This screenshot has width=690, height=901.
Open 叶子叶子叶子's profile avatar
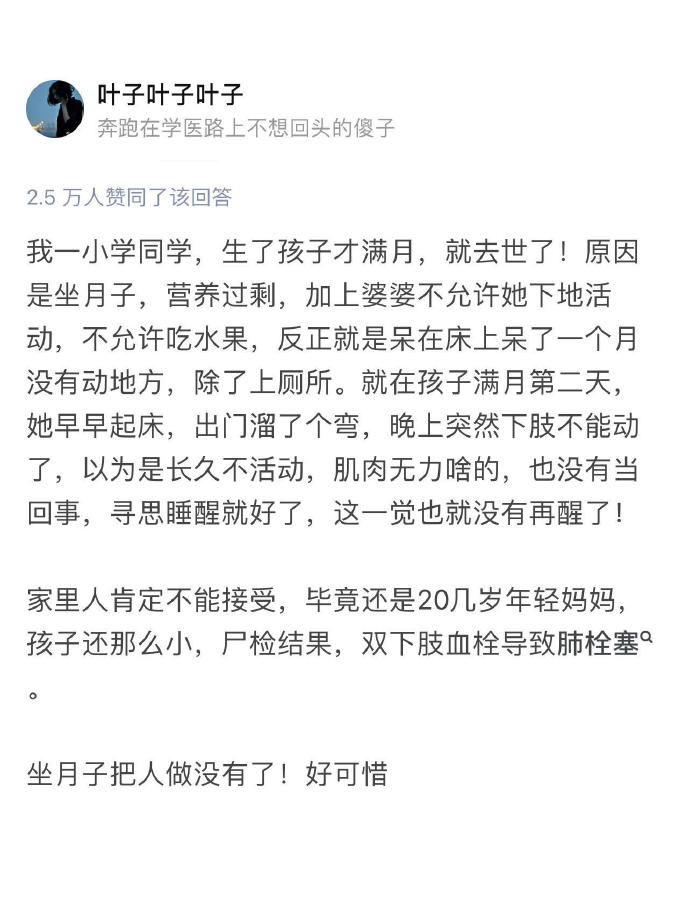55,109
